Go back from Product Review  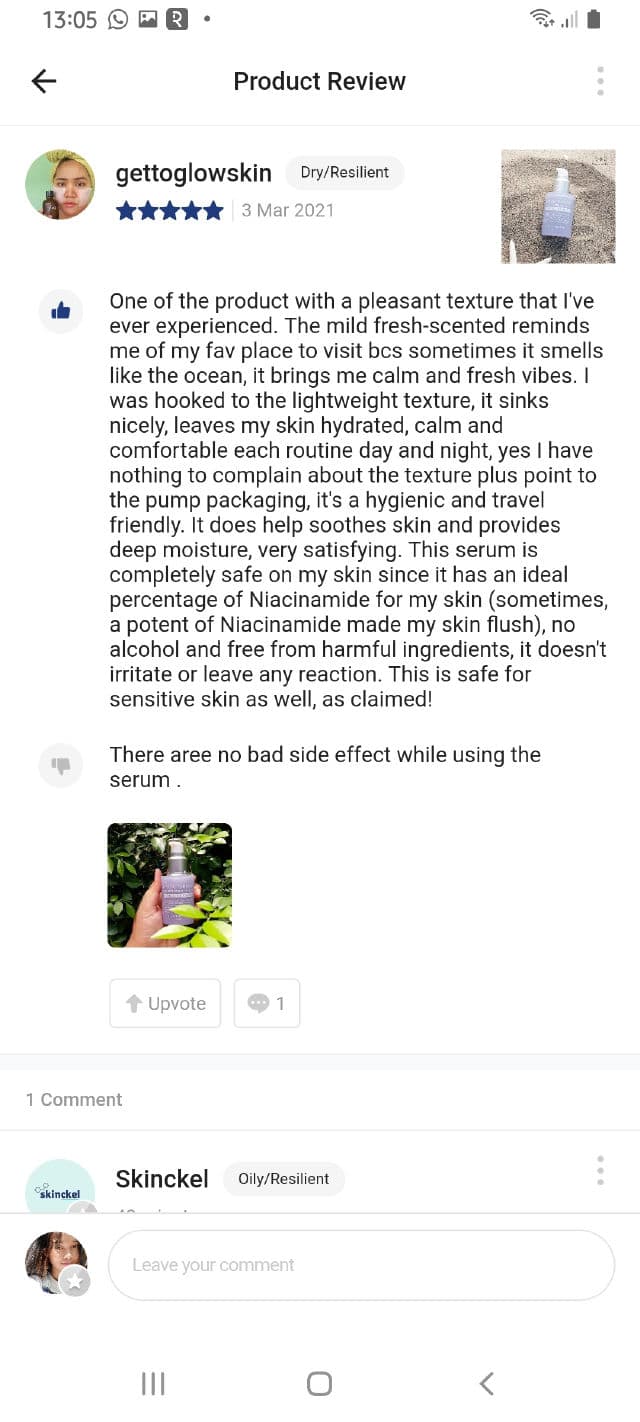pos(44,81)
